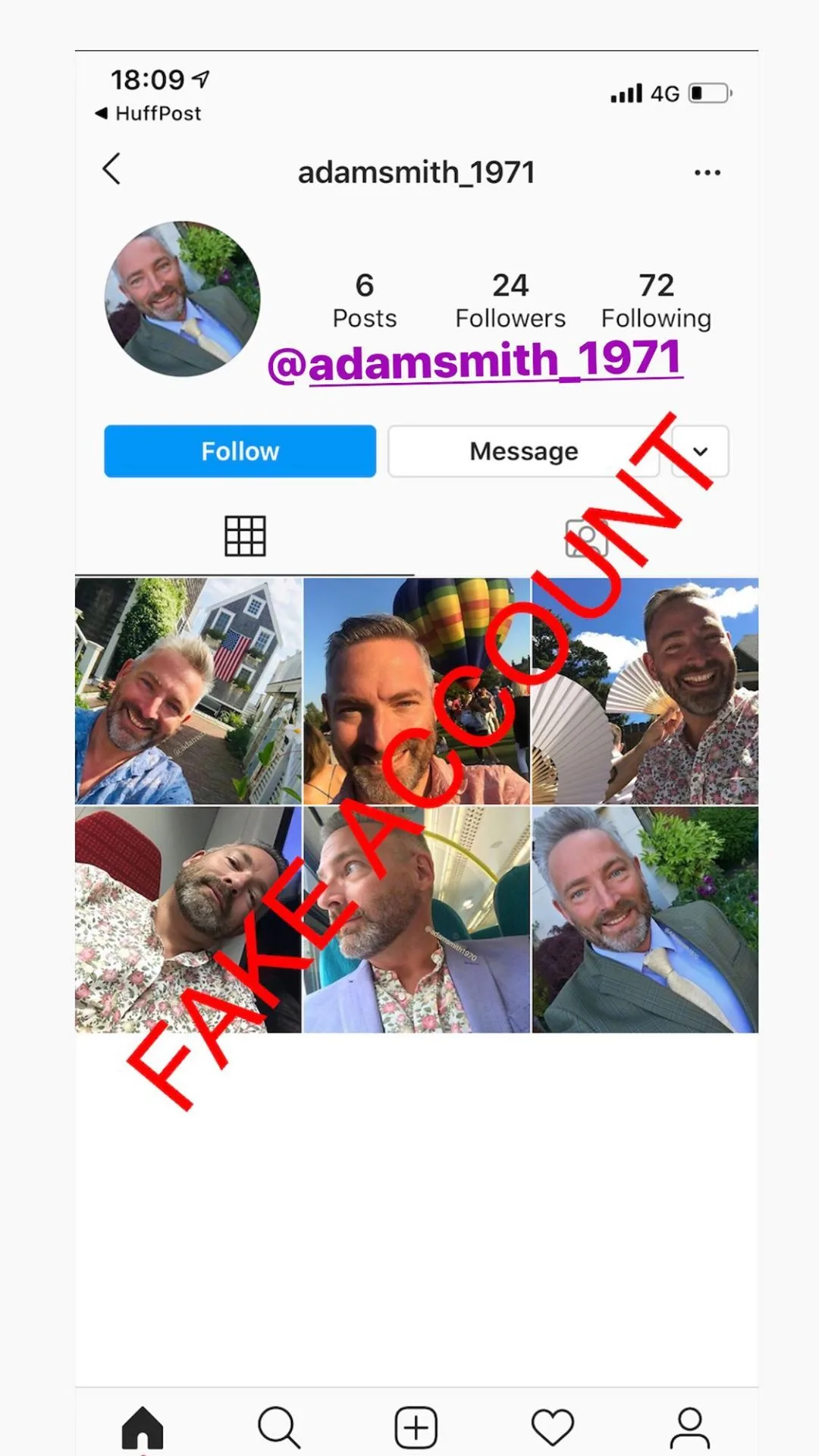Go to the Home feed tab
Screen dimensions: 819x1456
click(143, 1427)
